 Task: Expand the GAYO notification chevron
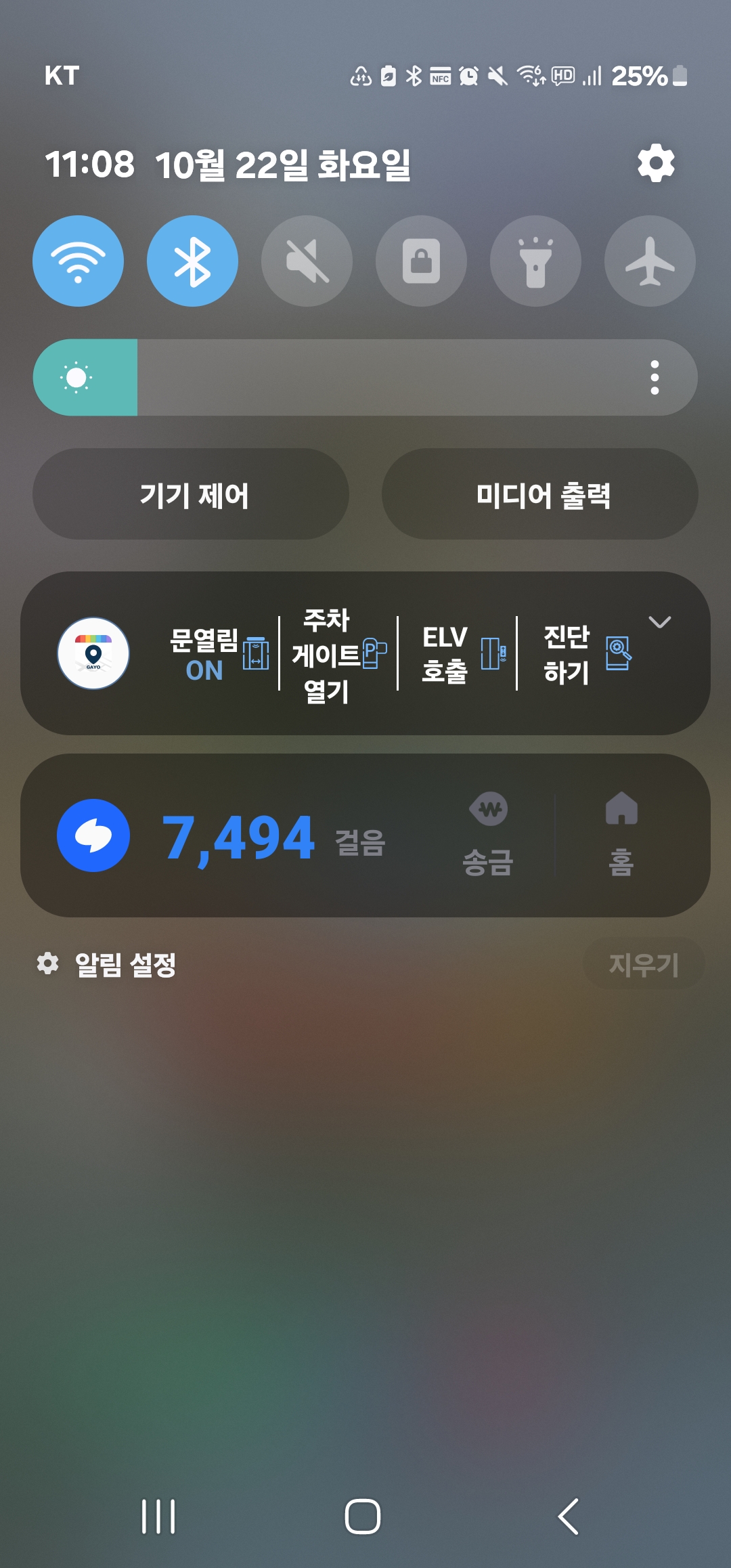click(x=660, y=622)
